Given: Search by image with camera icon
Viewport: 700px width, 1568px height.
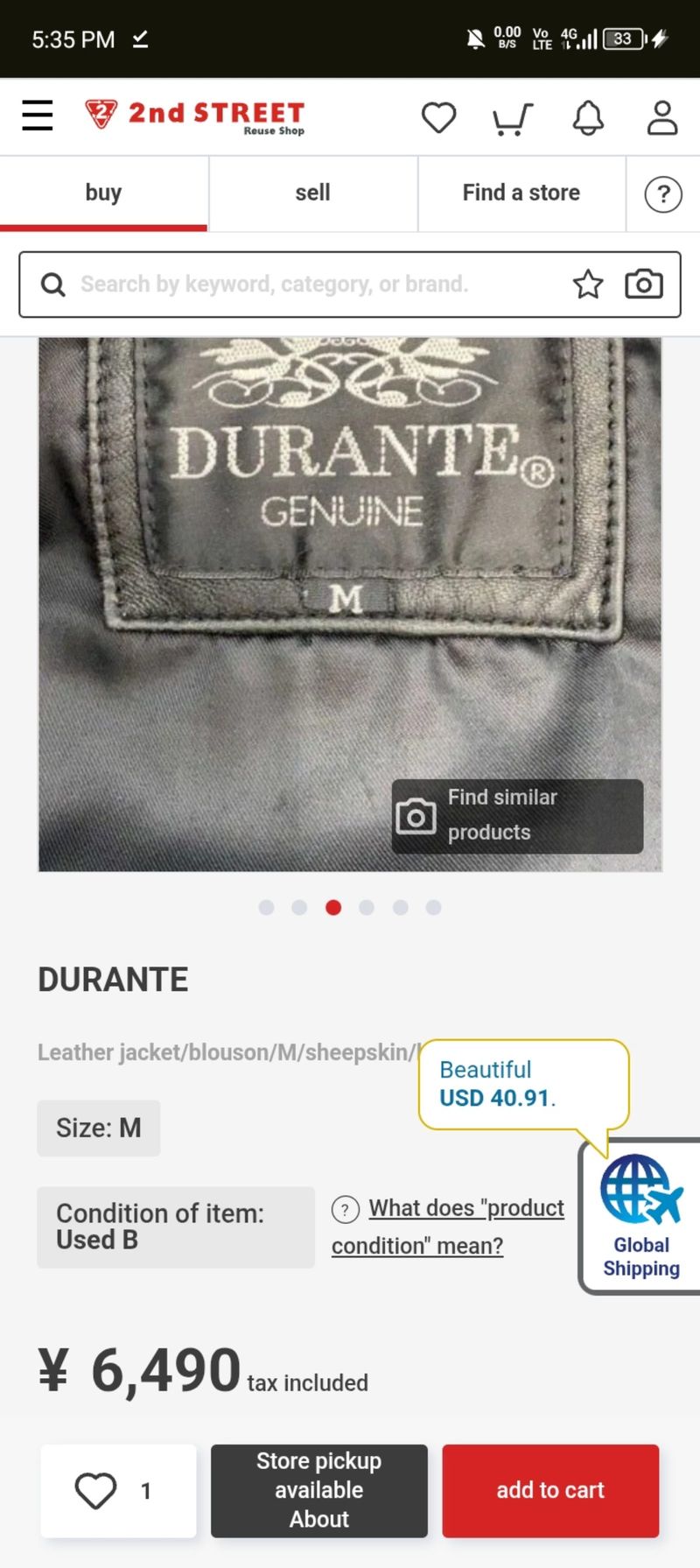Looking at the screenshot, I should tap(644, 285).
